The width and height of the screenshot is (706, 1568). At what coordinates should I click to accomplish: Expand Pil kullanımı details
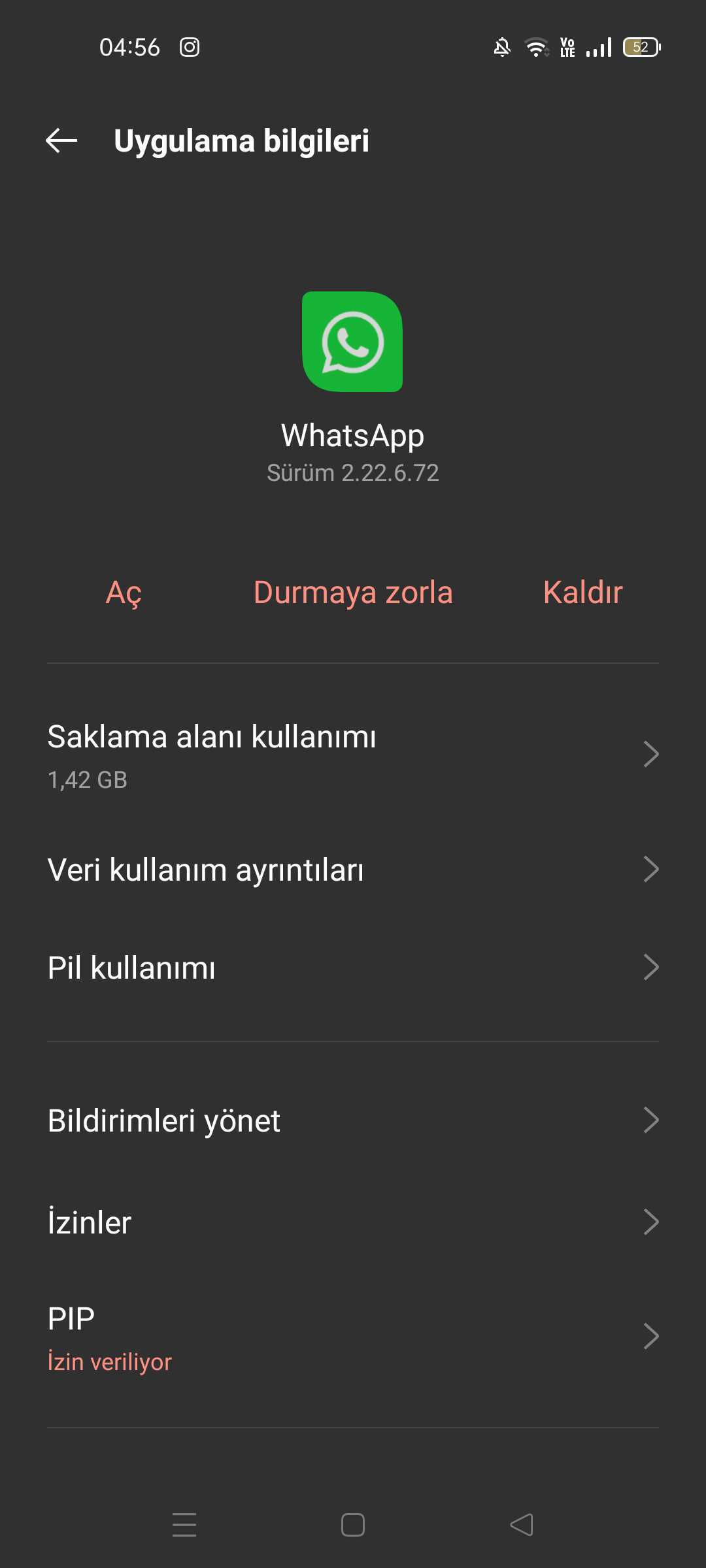[x=353, y=968]
